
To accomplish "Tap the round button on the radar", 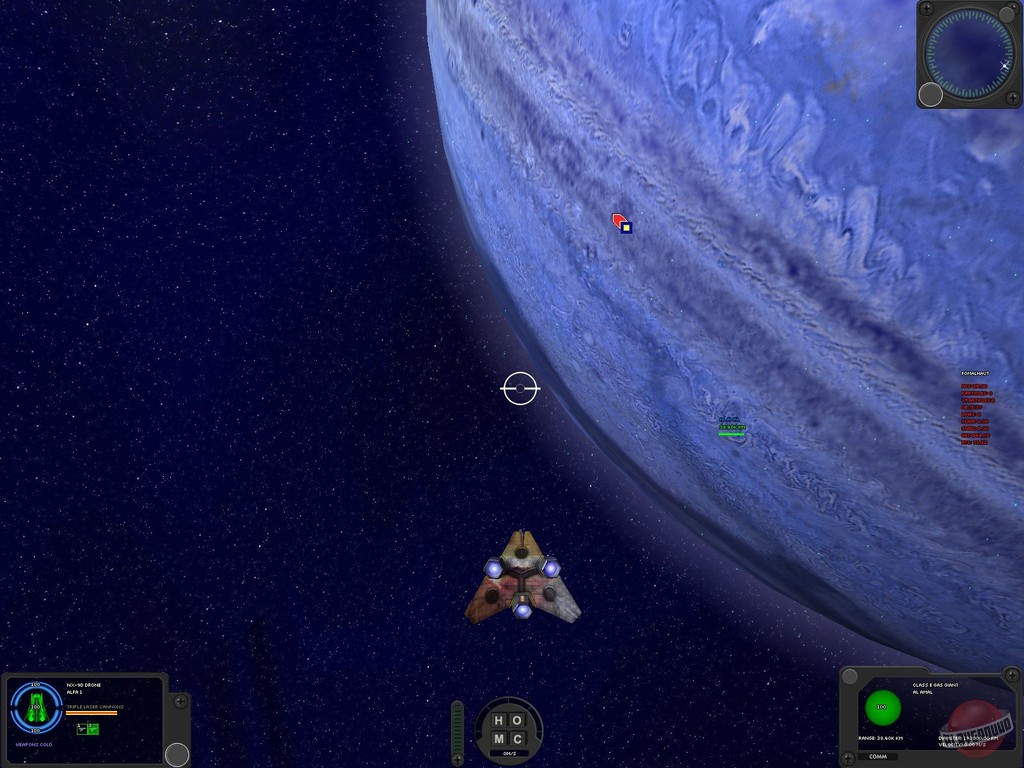I will point(931,94).
